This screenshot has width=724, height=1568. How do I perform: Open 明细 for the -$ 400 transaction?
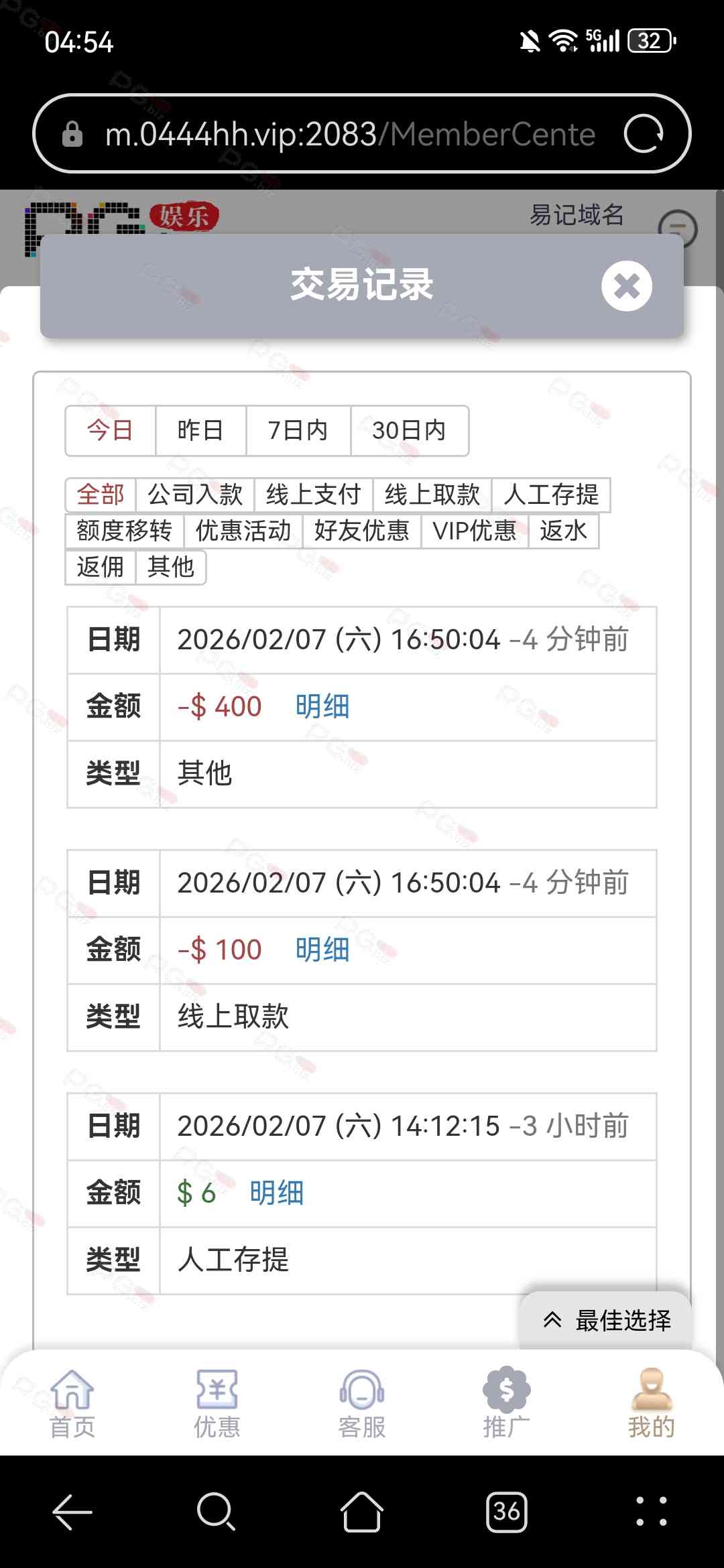[322, 707]
